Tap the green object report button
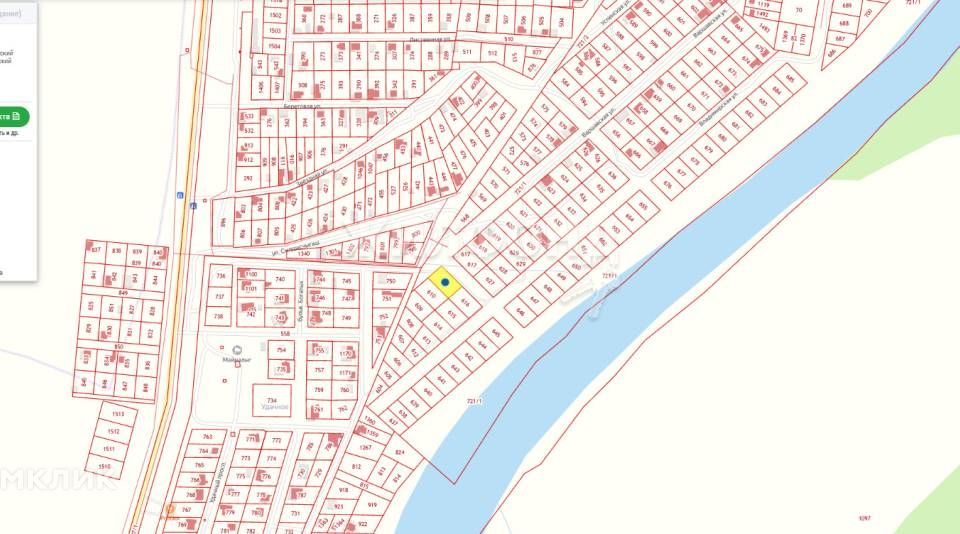 tap(13, 116)
